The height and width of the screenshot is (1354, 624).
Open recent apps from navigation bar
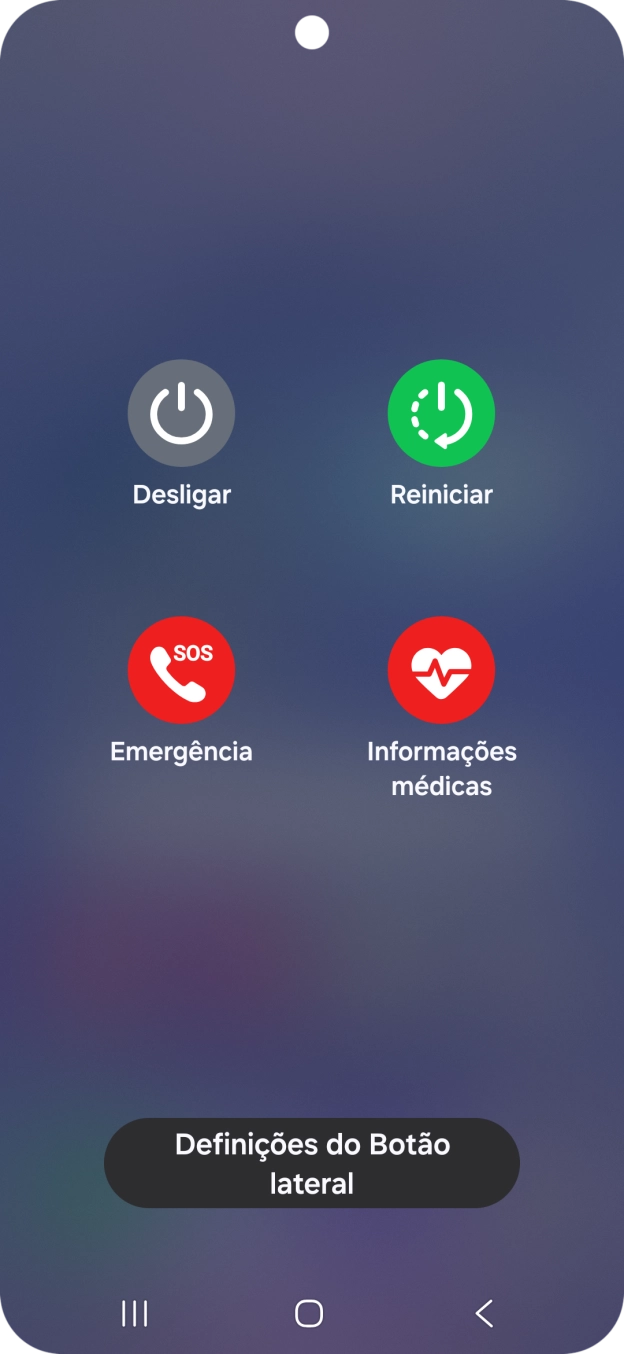click(134, 1313)
